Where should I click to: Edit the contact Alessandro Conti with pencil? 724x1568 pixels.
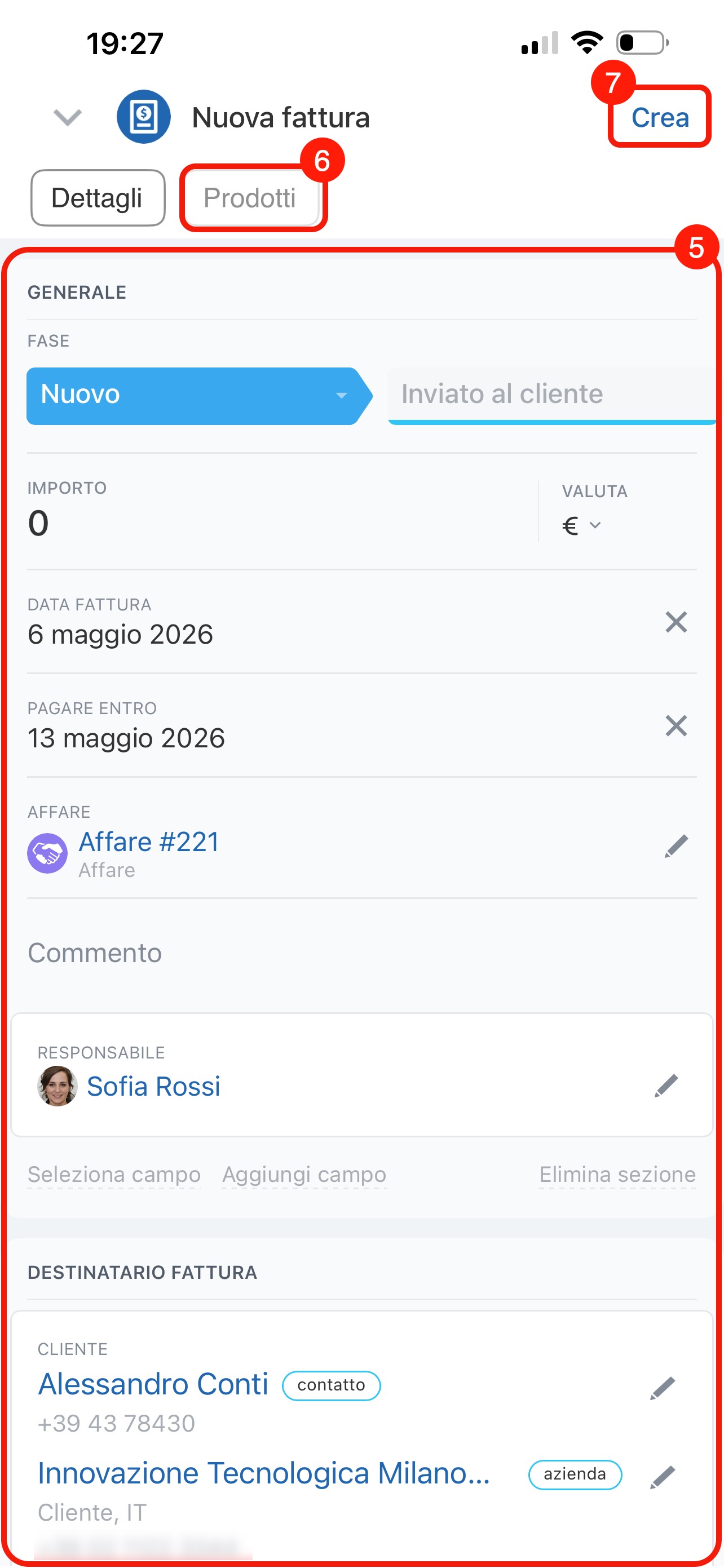(663, 1388)
